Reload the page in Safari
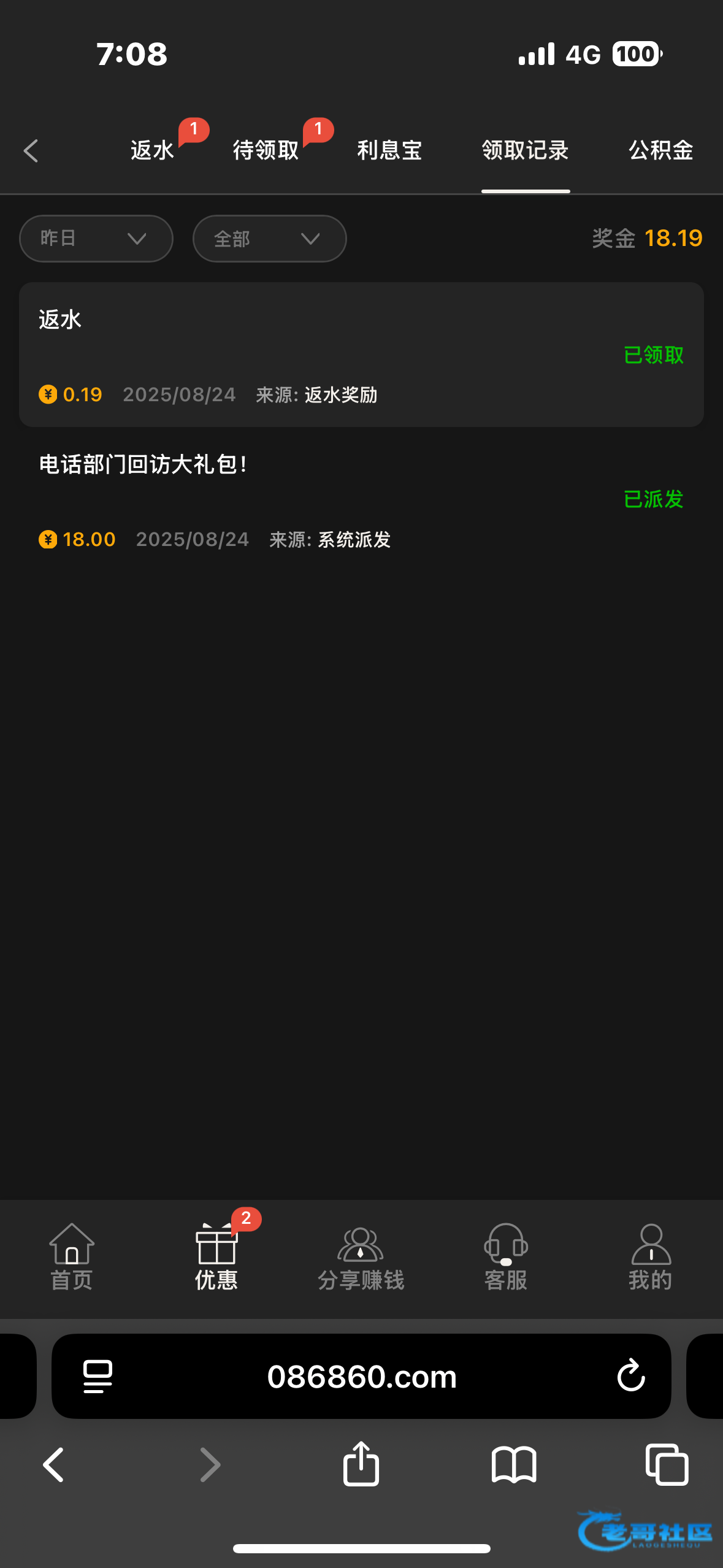 (x=630, y=1376)
